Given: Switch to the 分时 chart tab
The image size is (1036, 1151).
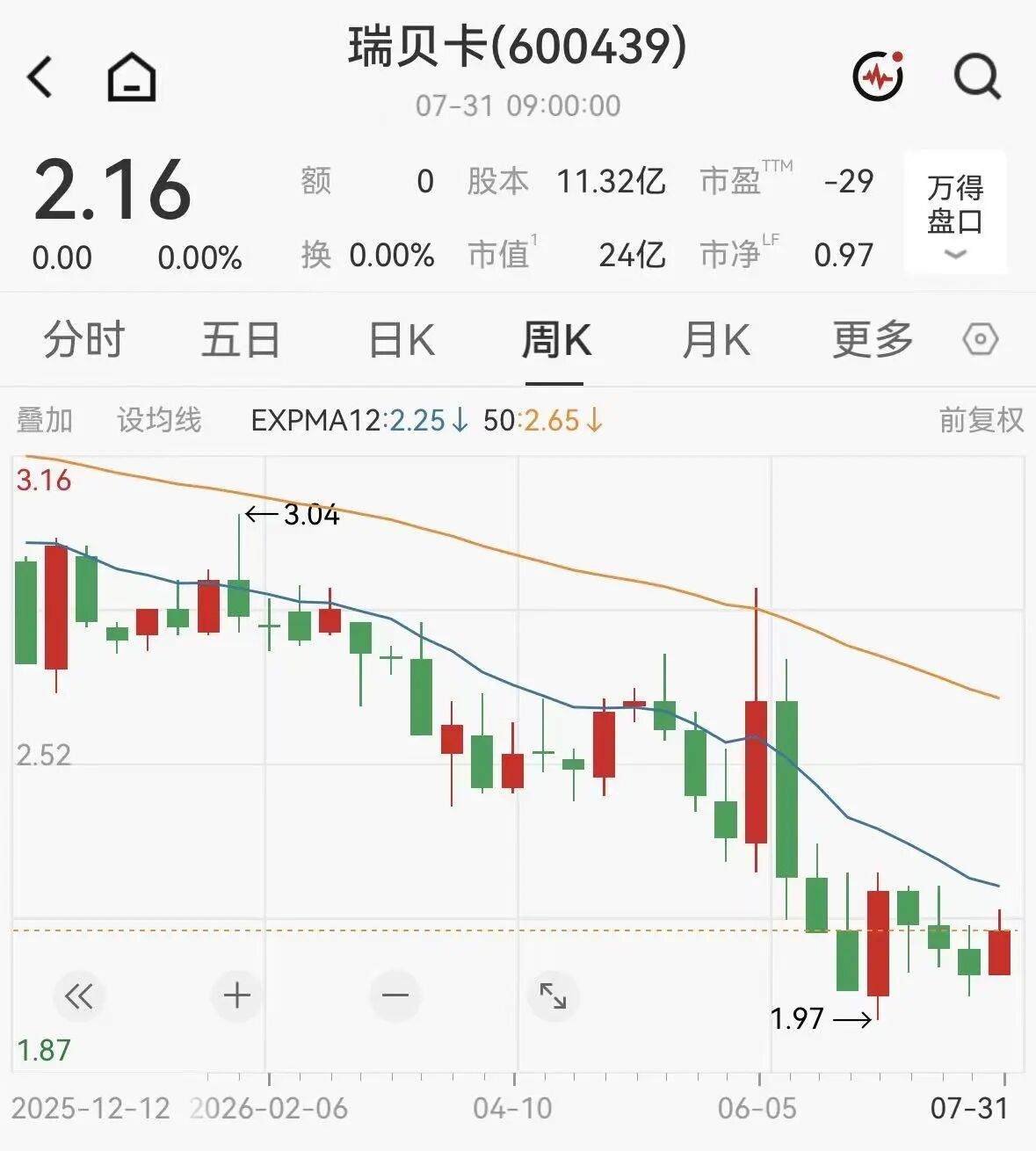Looking at the screenshot, I should (x=83, y=339).
